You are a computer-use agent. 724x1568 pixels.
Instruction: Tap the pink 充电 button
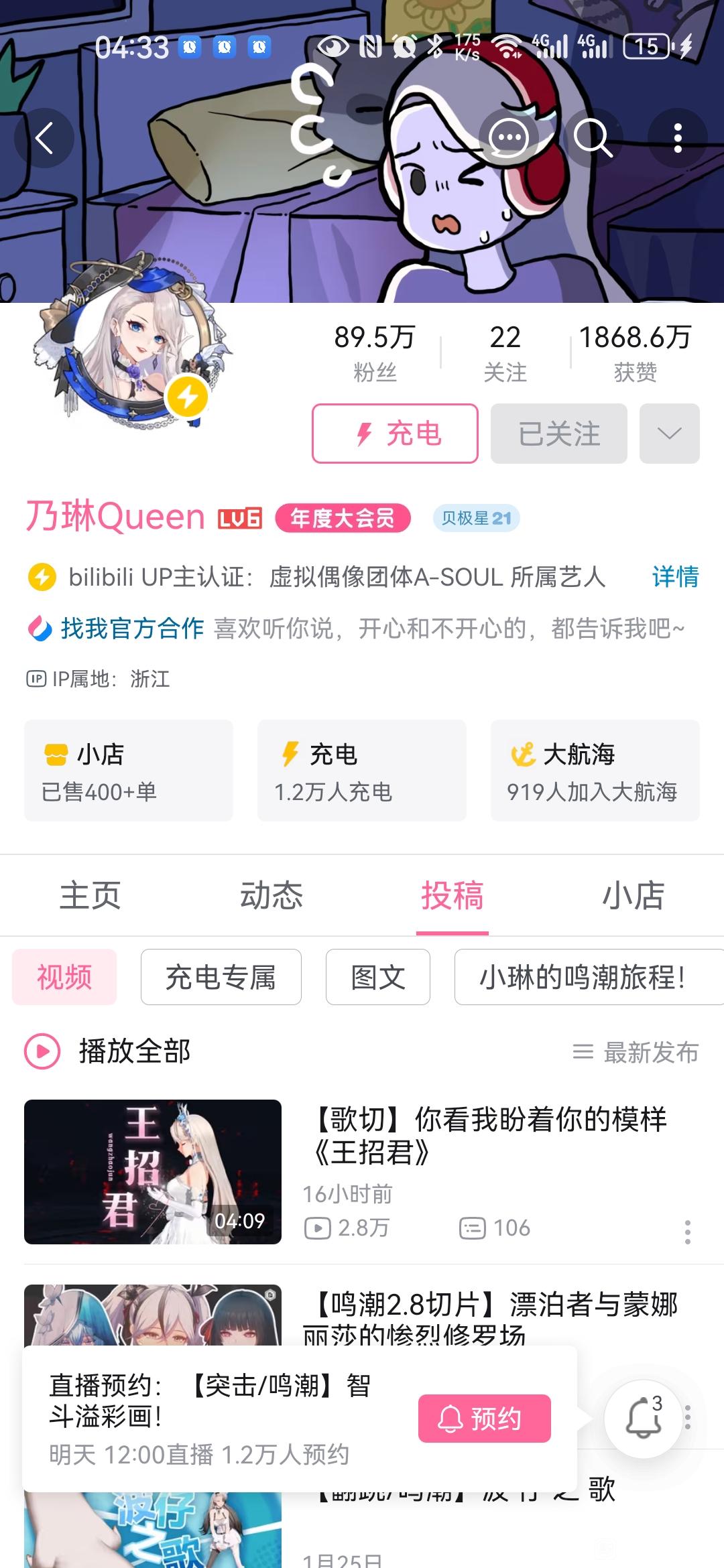(395, 434)
